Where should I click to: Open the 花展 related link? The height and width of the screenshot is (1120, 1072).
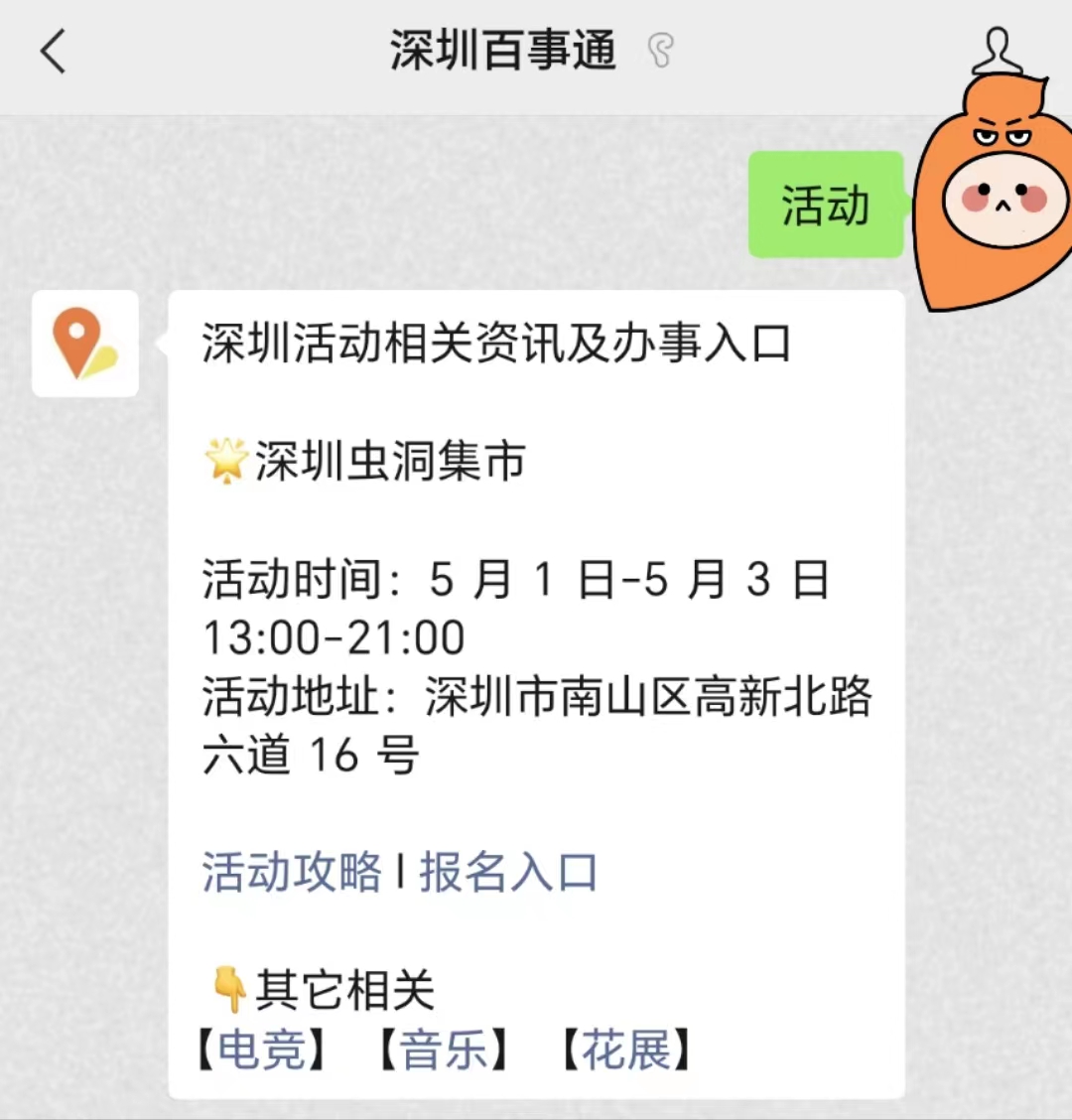coord(626,1050)
